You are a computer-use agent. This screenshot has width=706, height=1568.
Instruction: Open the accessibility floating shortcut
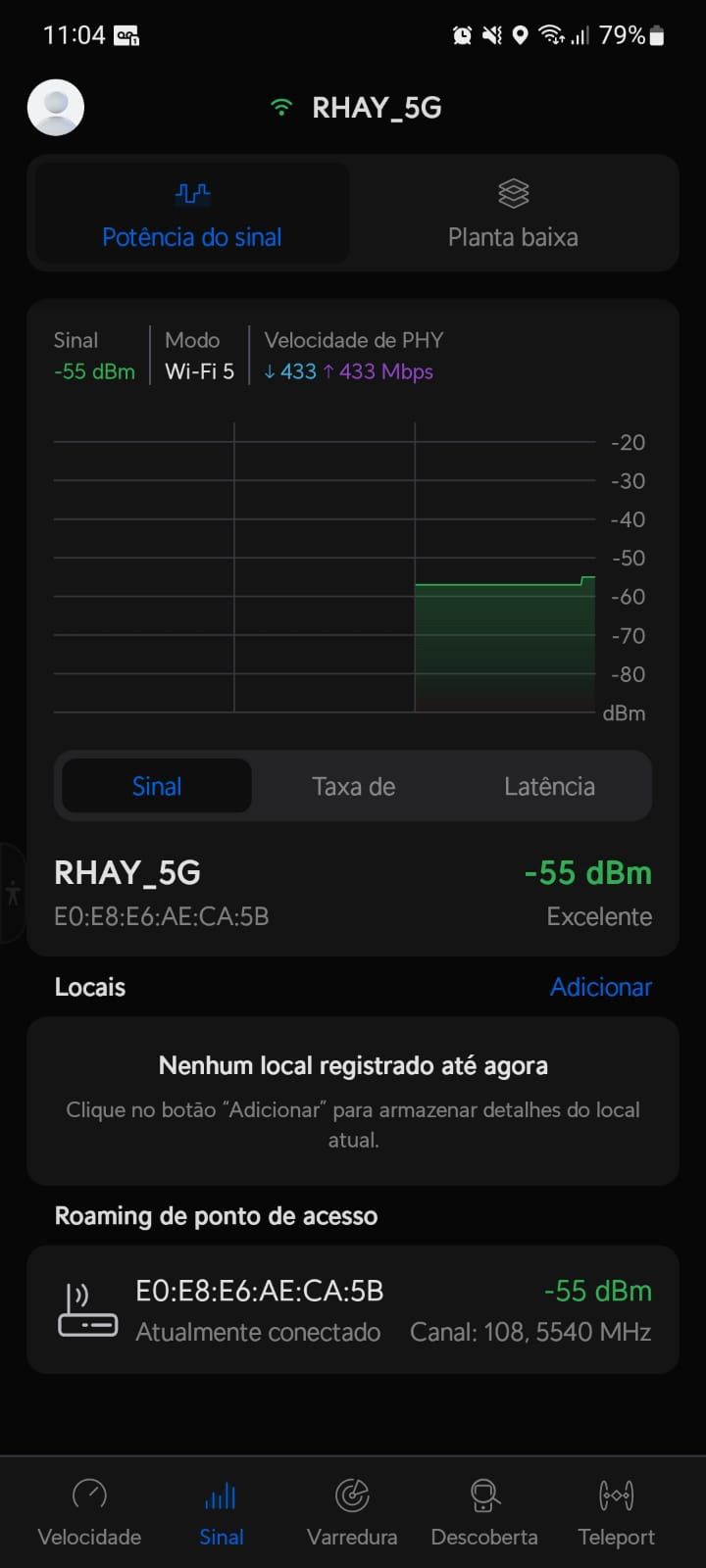[x=12, y=893]
